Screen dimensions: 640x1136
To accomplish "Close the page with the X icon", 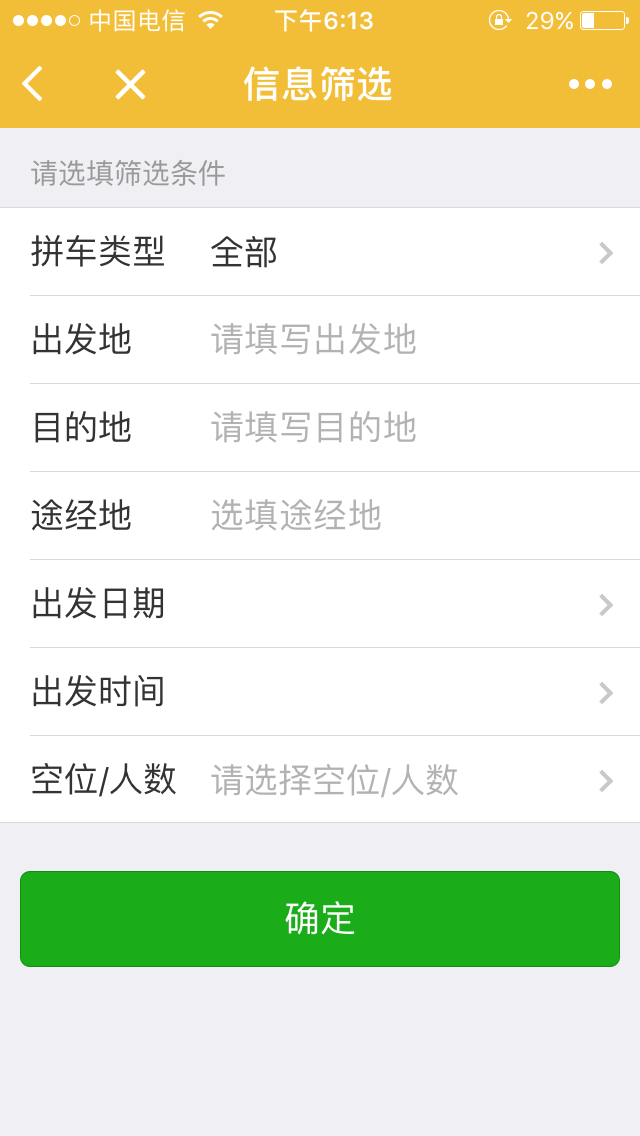I will (130, 84).
